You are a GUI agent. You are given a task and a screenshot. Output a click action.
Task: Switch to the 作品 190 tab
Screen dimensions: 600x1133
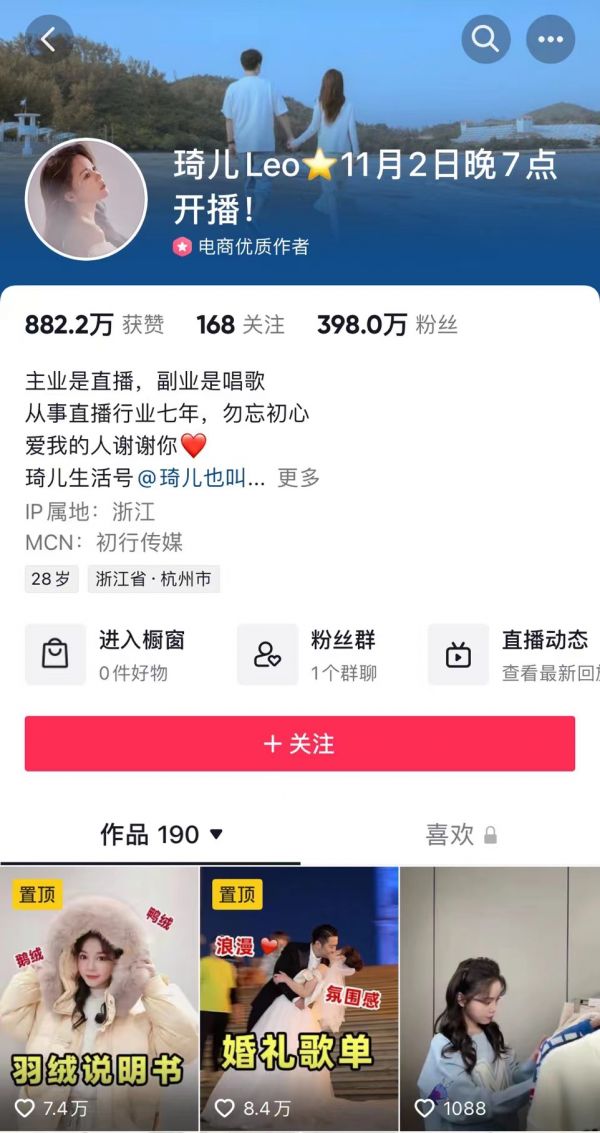[x=161, y=834]
